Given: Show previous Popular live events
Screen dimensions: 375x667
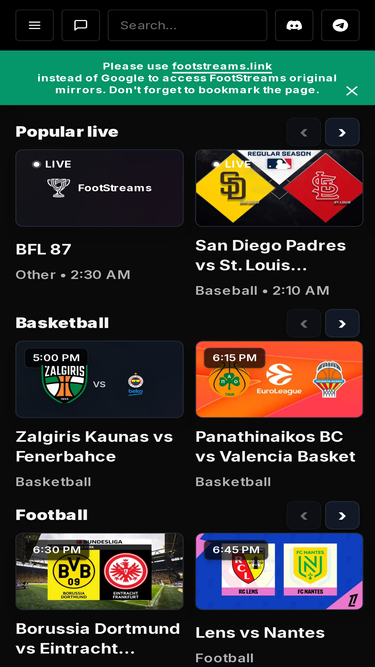Looking at the screenshot, I should 304,132.
